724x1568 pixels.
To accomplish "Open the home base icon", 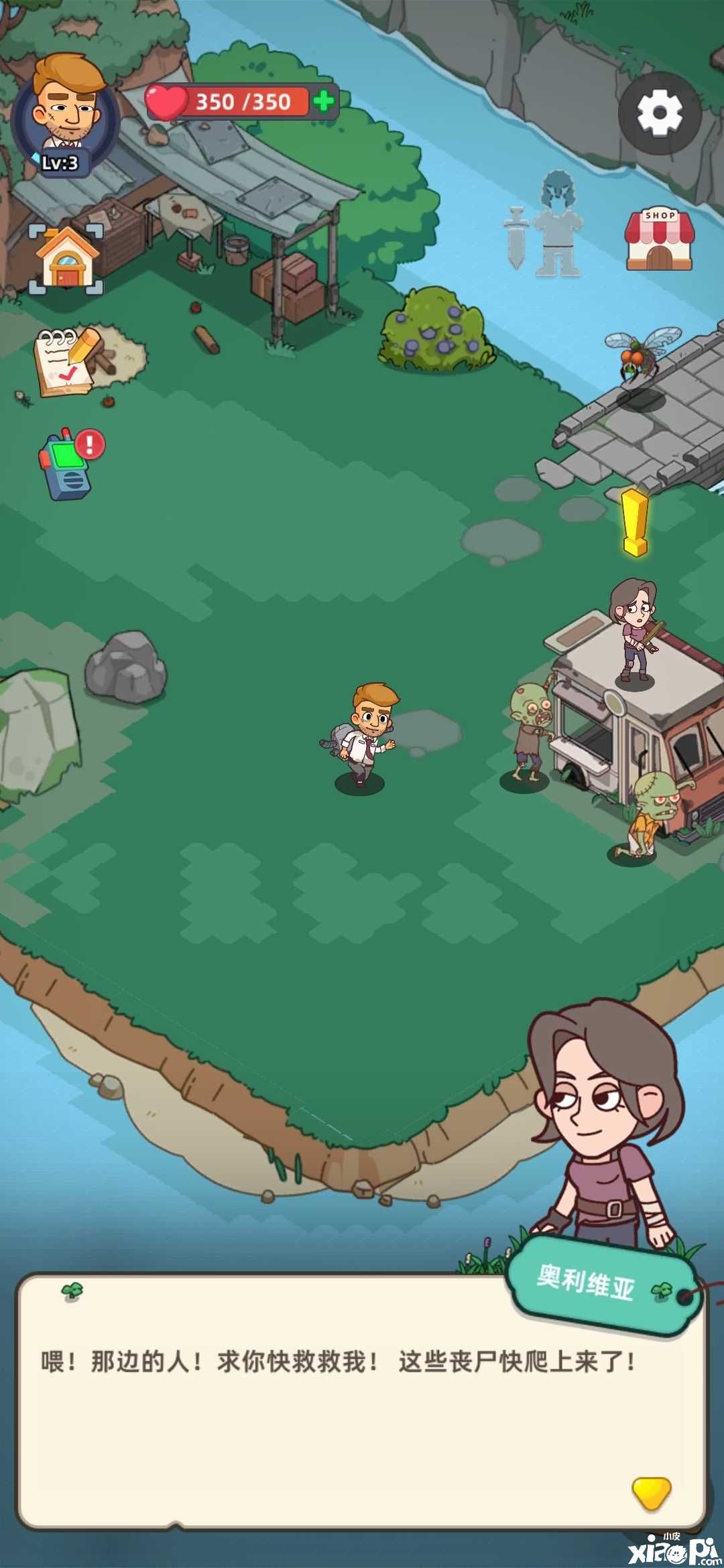I will [x=66, y=259].
